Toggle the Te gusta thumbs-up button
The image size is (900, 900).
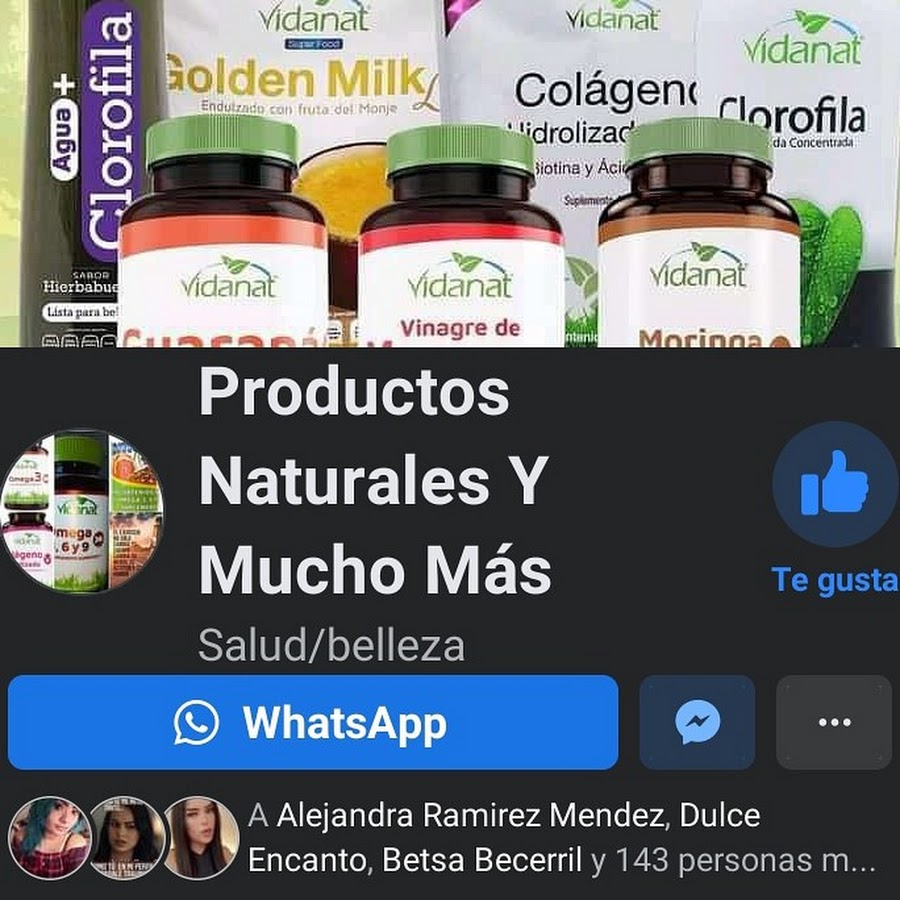coord(834,484)
